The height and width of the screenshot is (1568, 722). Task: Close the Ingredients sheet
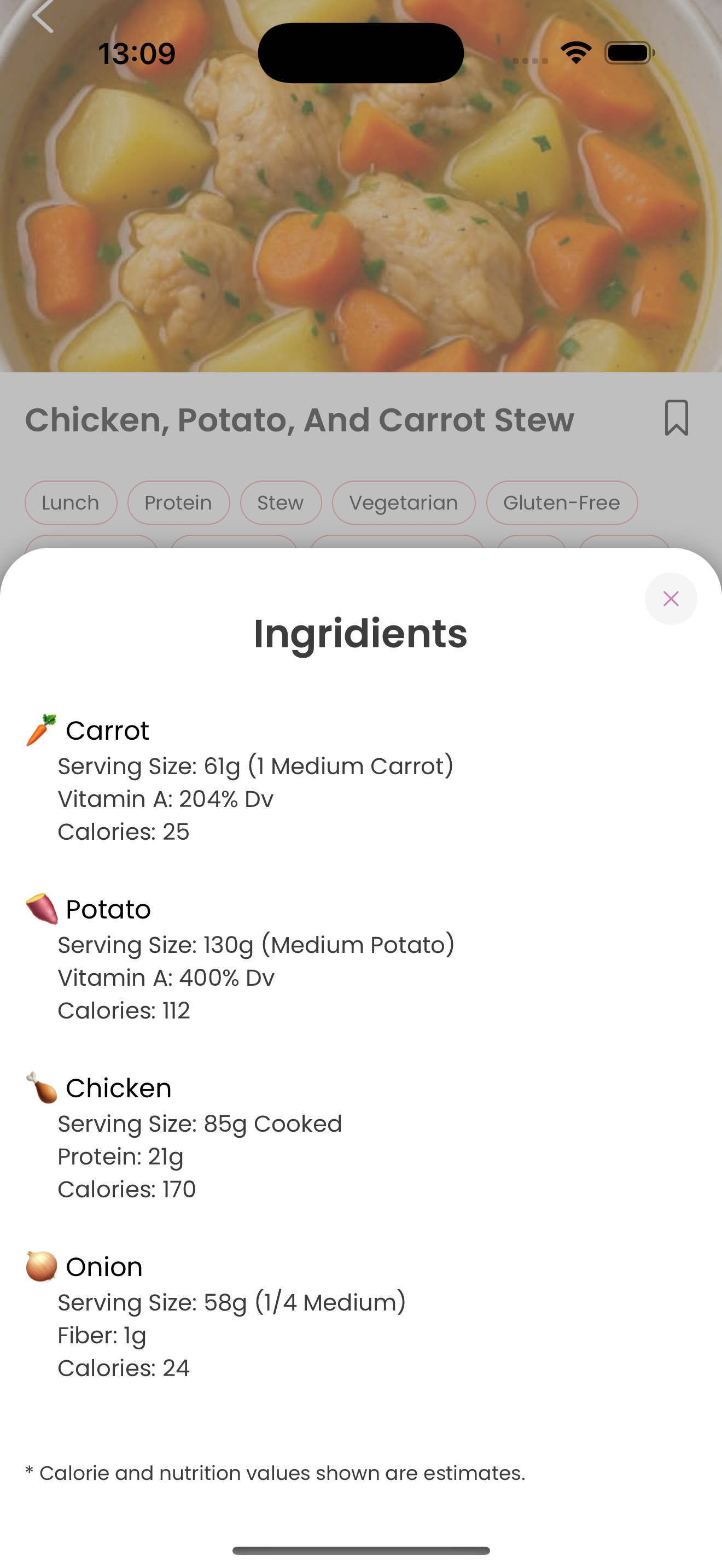click(x=670, y=598)
